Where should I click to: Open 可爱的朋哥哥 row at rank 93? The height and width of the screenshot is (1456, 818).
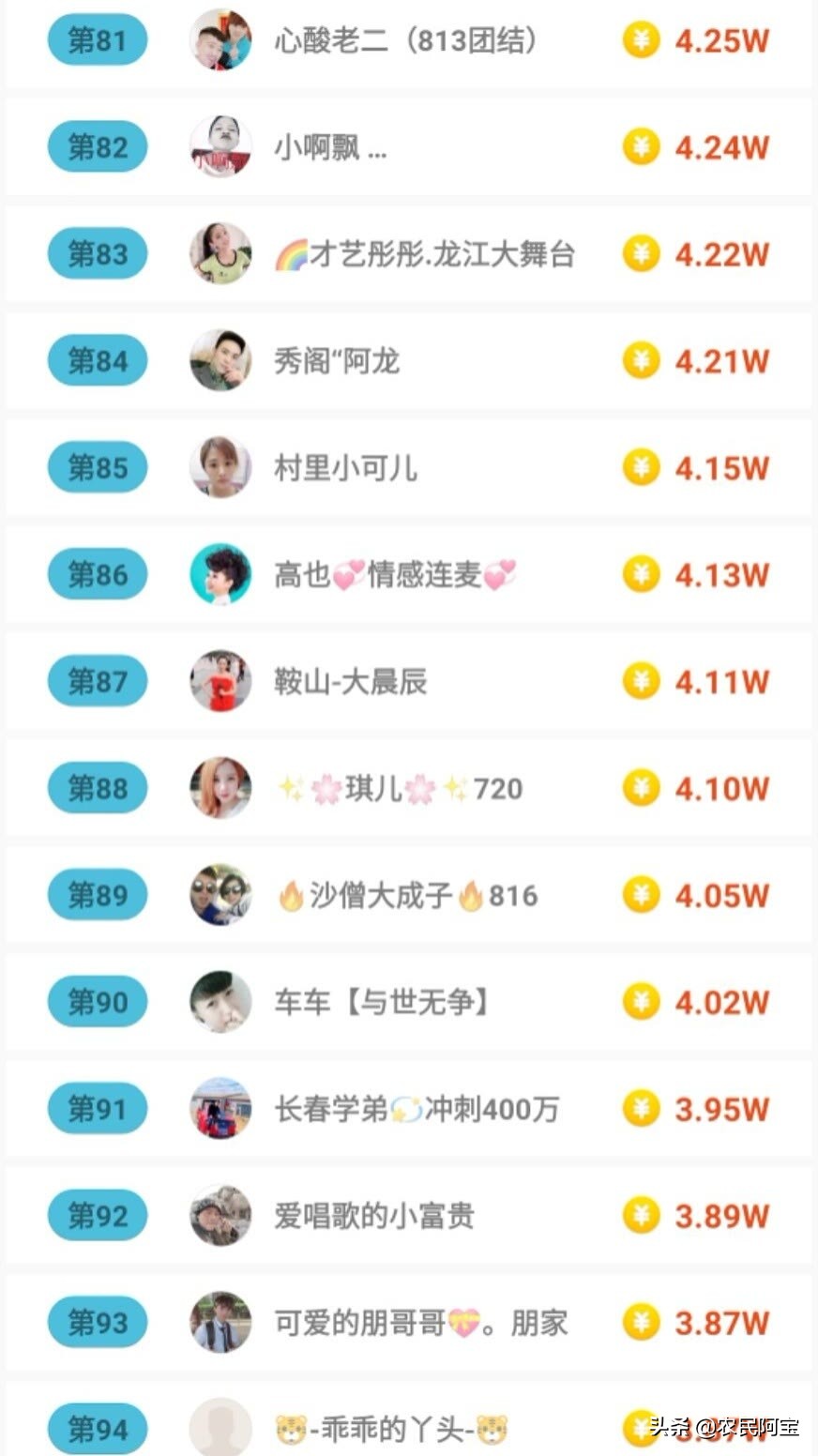tap(420, 1324)
